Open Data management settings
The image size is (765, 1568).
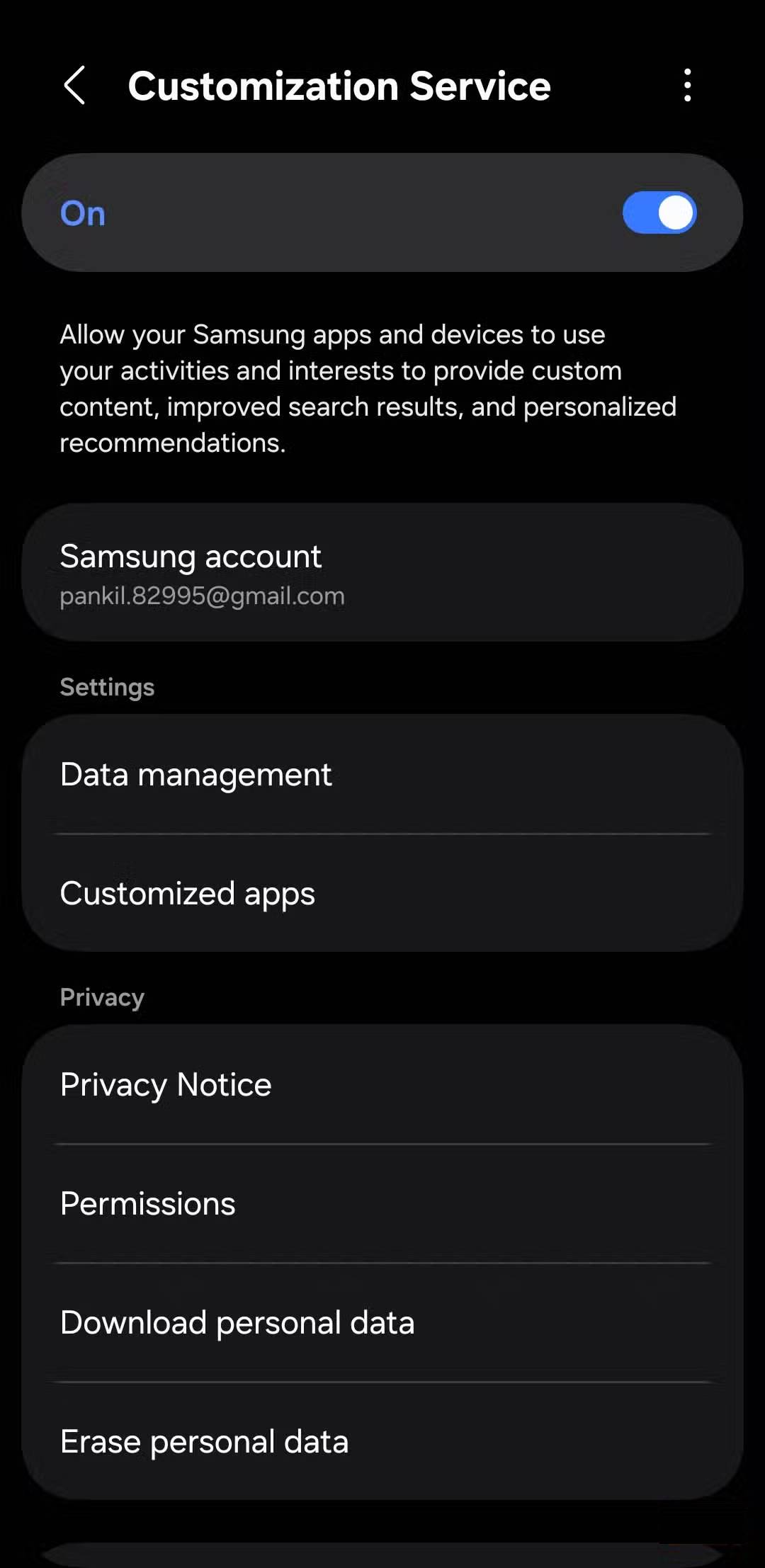point(382,775)
